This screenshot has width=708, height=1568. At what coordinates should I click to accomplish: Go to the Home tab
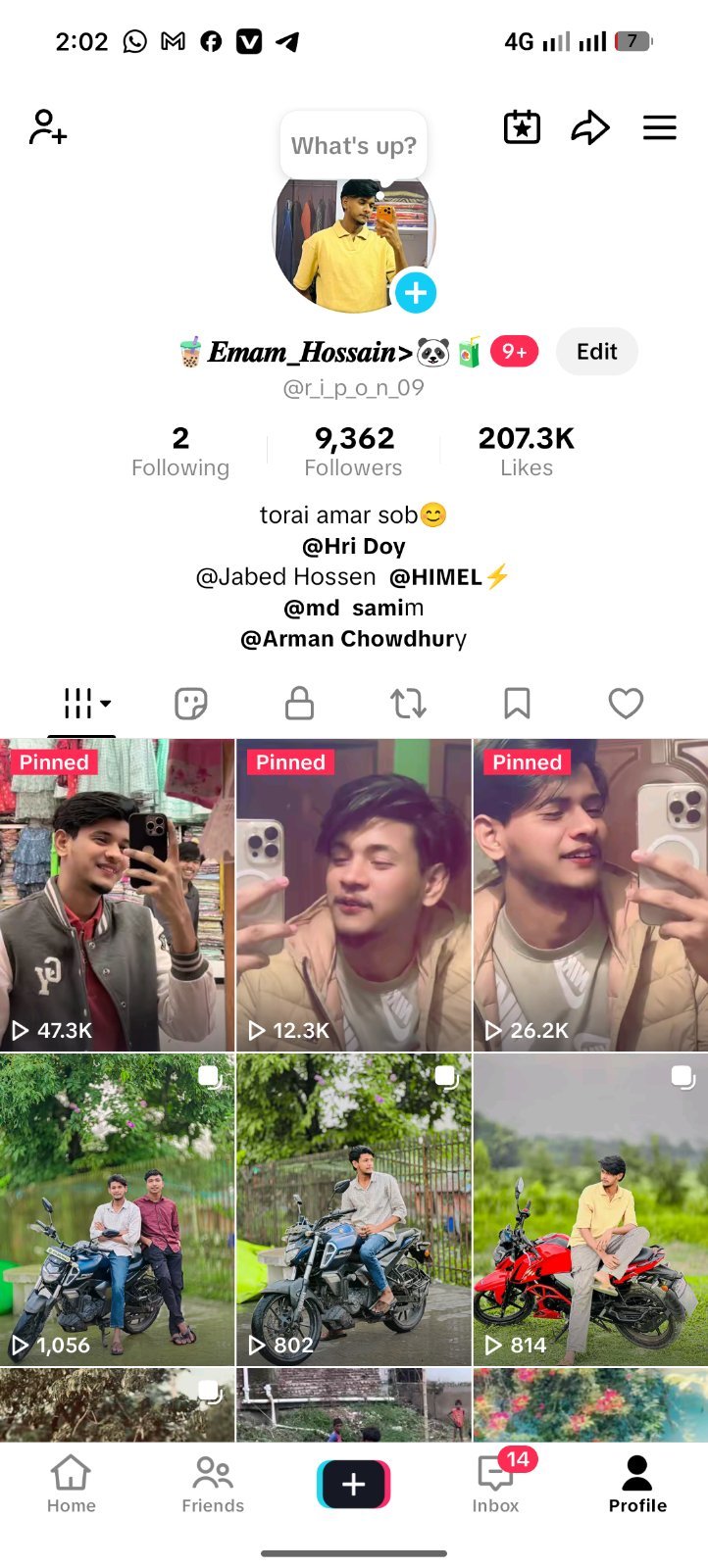point(71,1485)
